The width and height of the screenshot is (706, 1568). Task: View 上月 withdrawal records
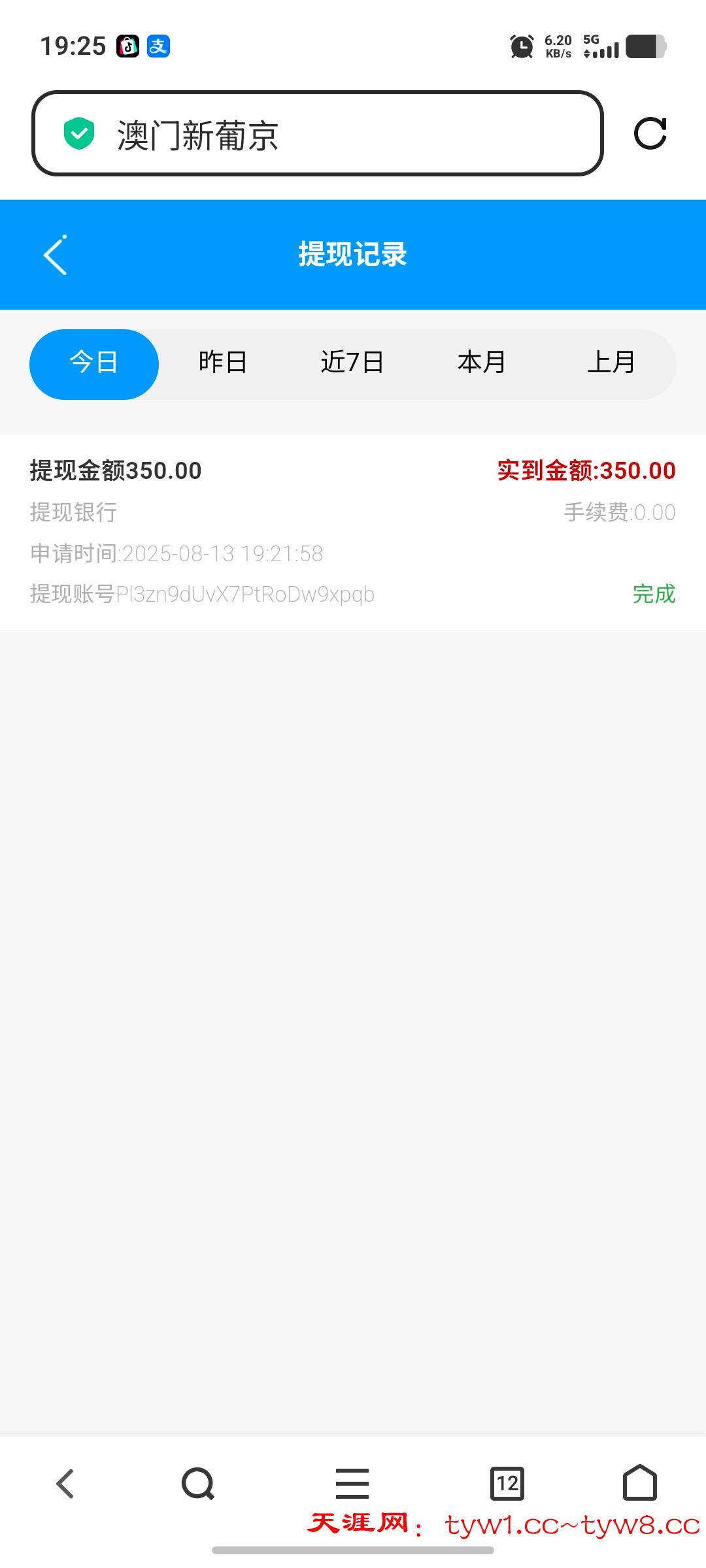click(x=611, y=363)
